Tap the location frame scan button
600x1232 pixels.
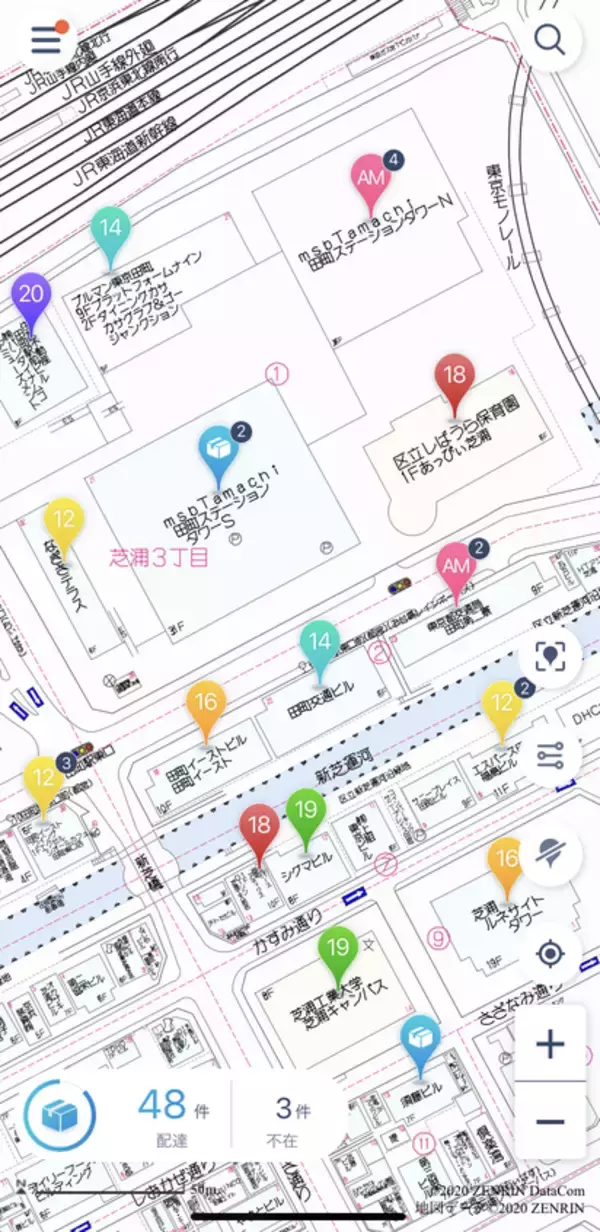[550, 656]
